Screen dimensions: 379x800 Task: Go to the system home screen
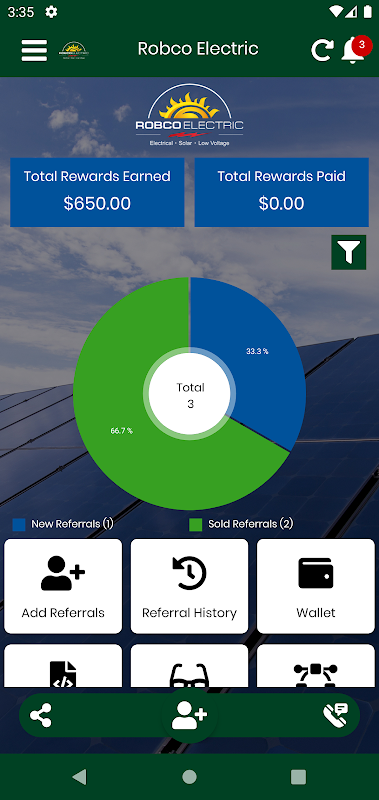[x=189, y=777]
